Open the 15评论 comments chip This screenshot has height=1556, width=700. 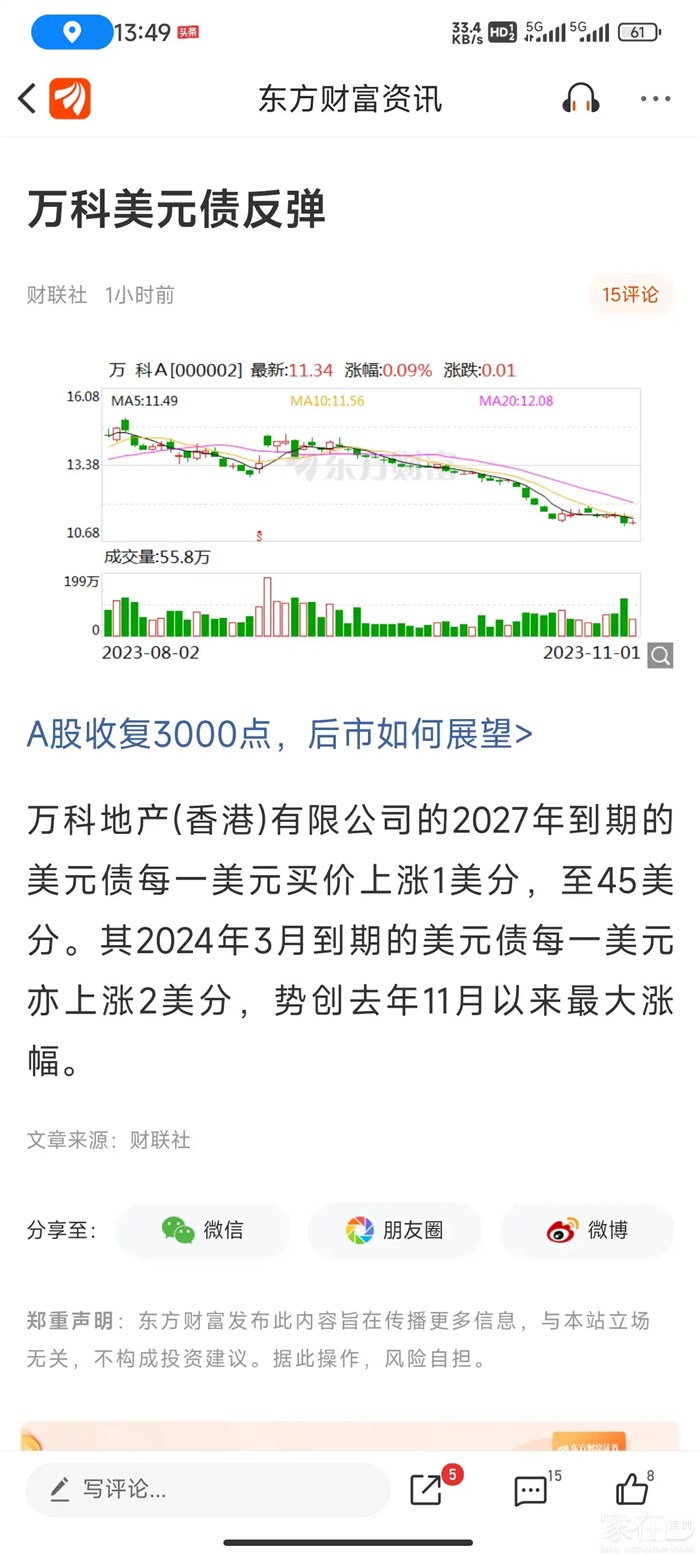point(630,295)
